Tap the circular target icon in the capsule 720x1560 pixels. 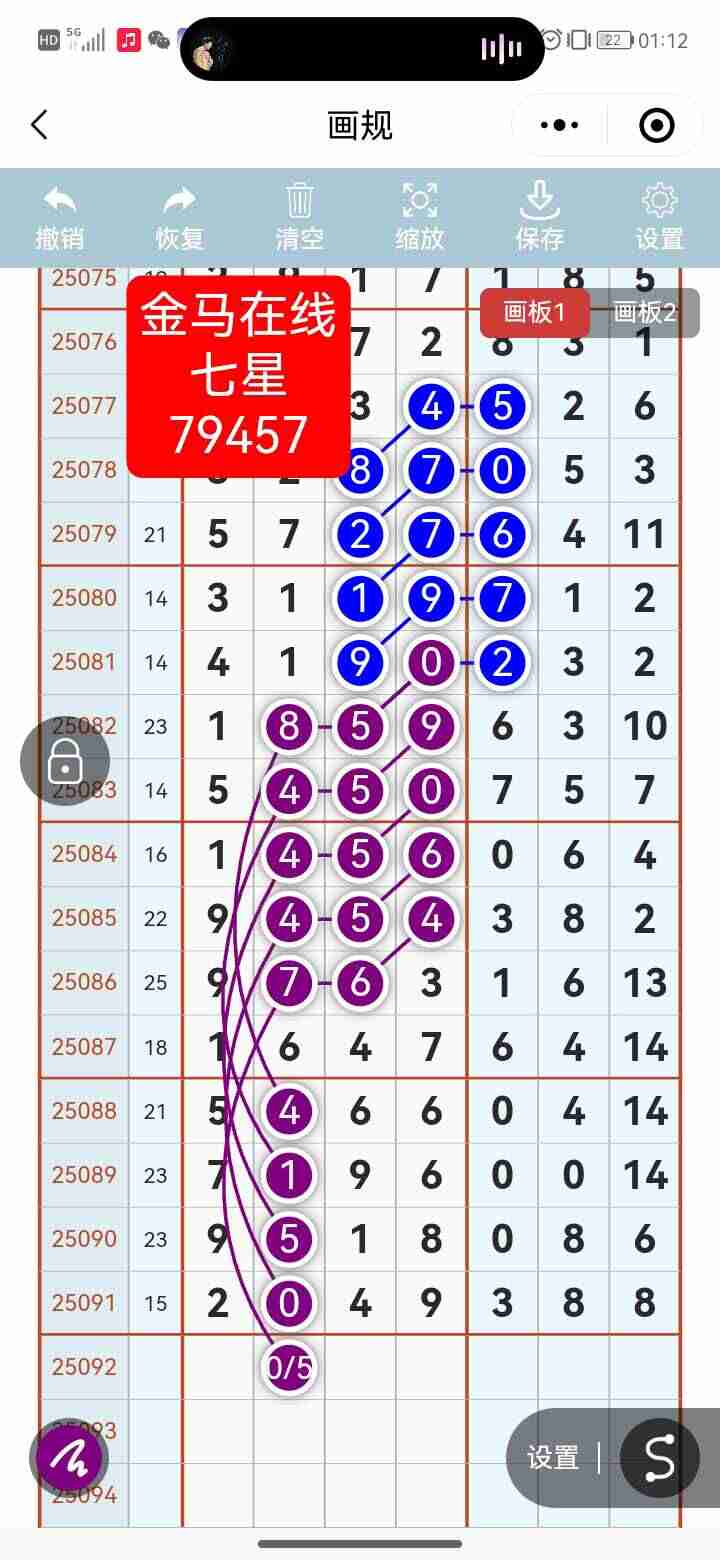coord(657,125)
